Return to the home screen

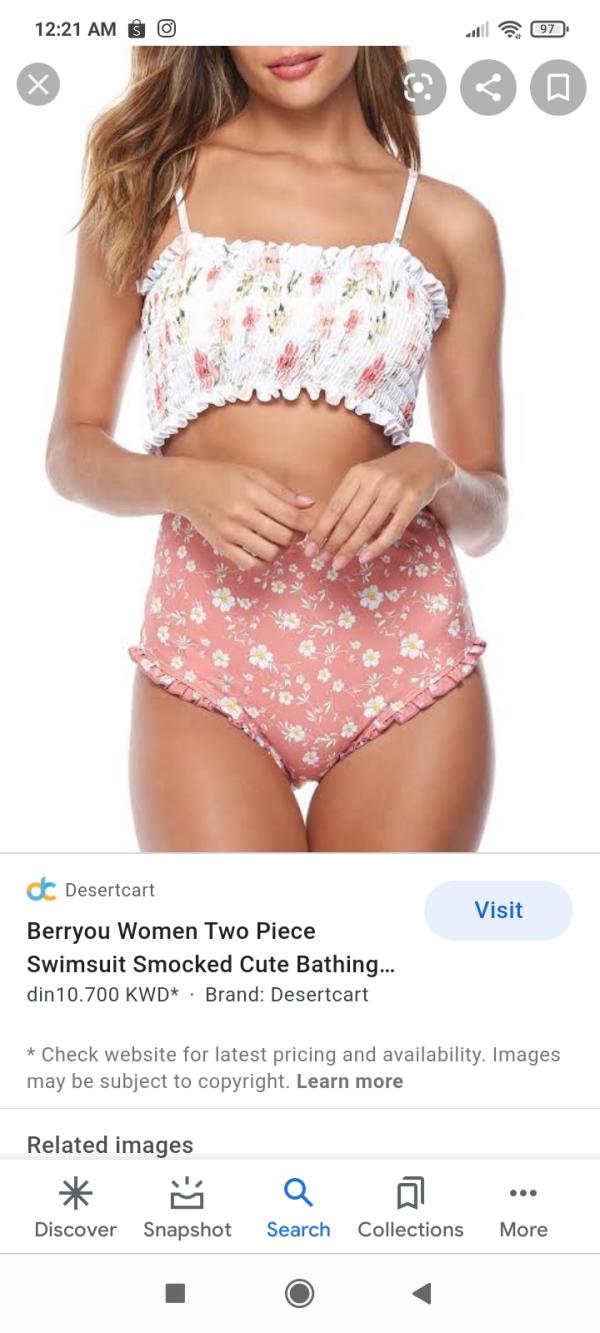299,1293
